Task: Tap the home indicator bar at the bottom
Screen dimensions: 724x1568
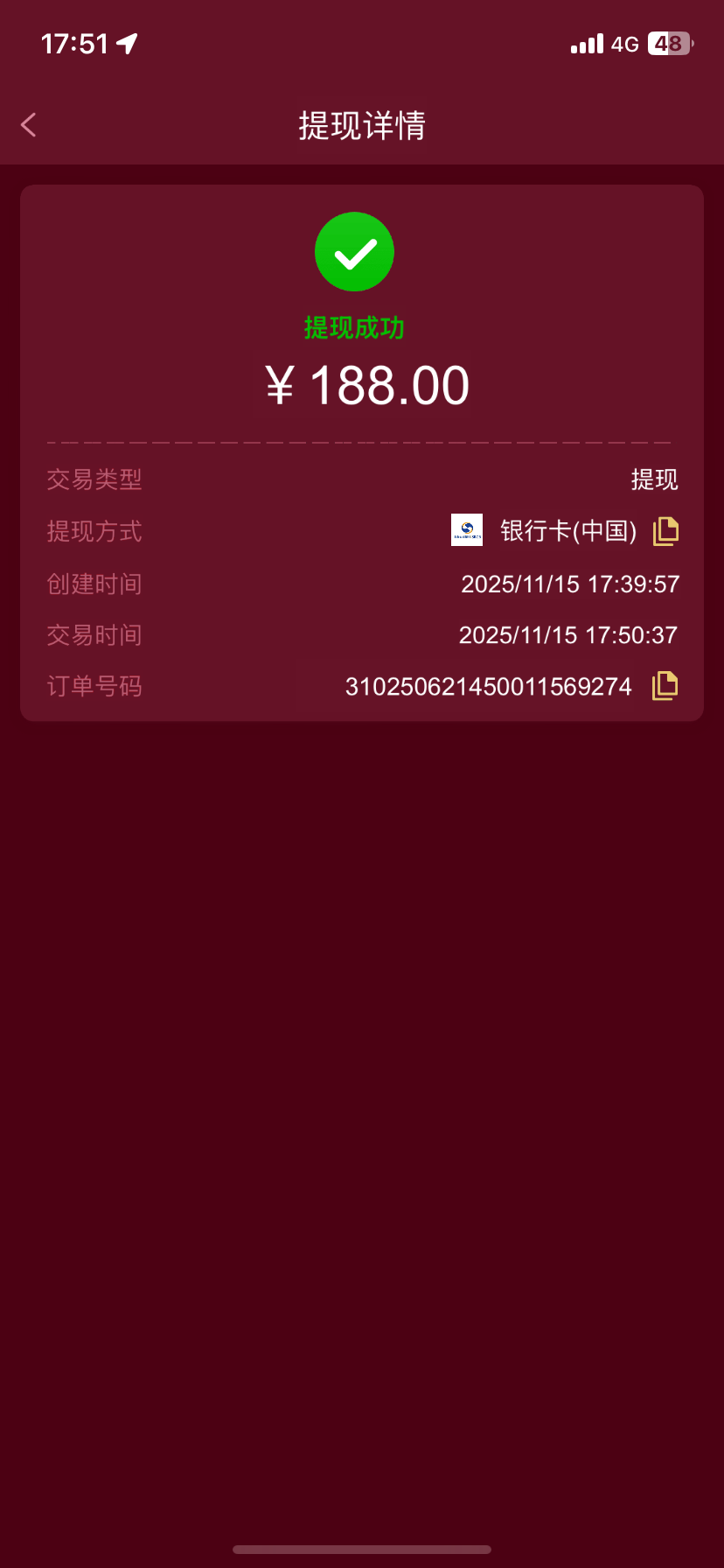Action: tap(362, 1548)
